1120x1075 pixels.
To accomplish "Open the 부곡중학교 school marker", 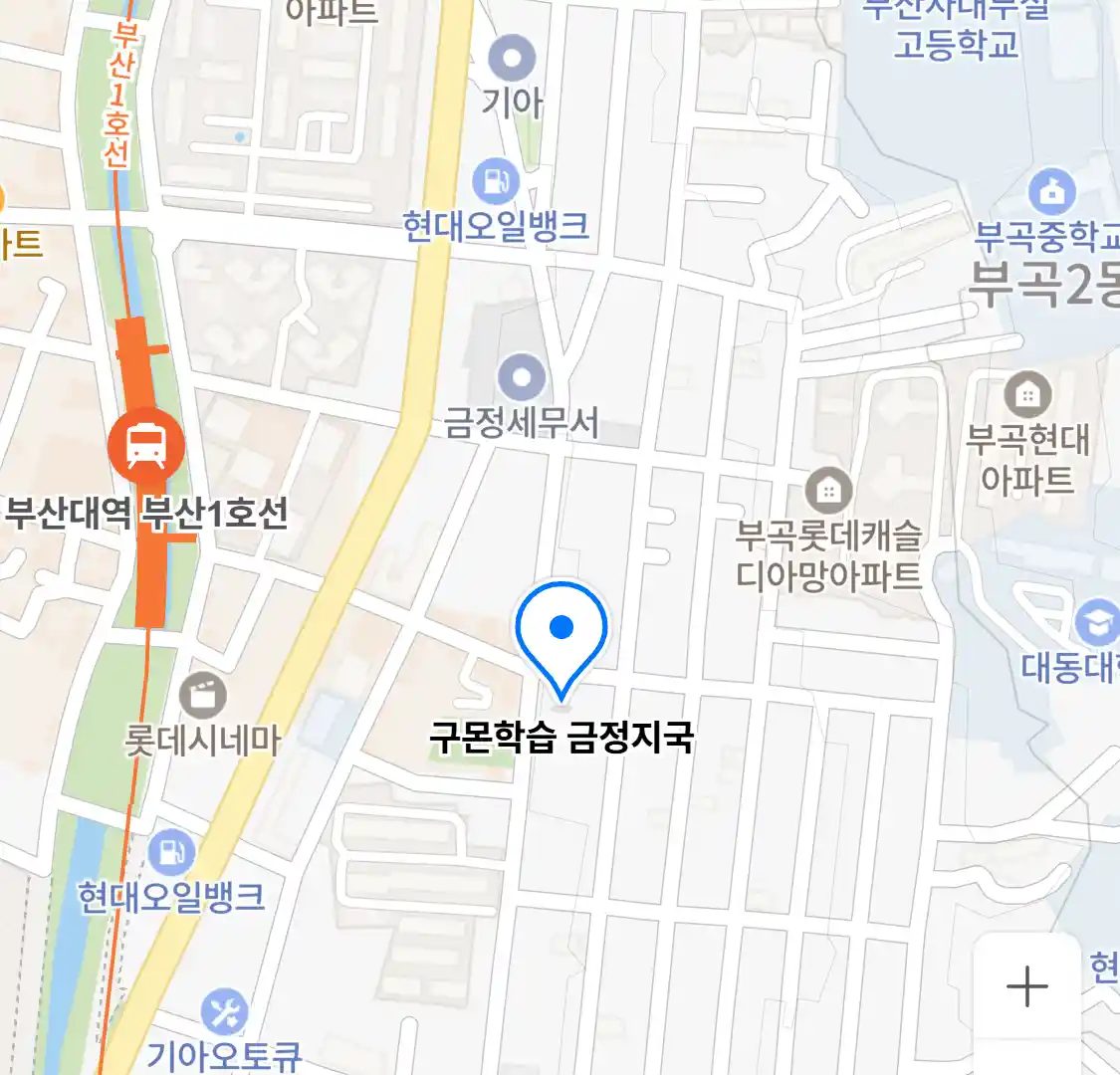I will pos(1051,191).
